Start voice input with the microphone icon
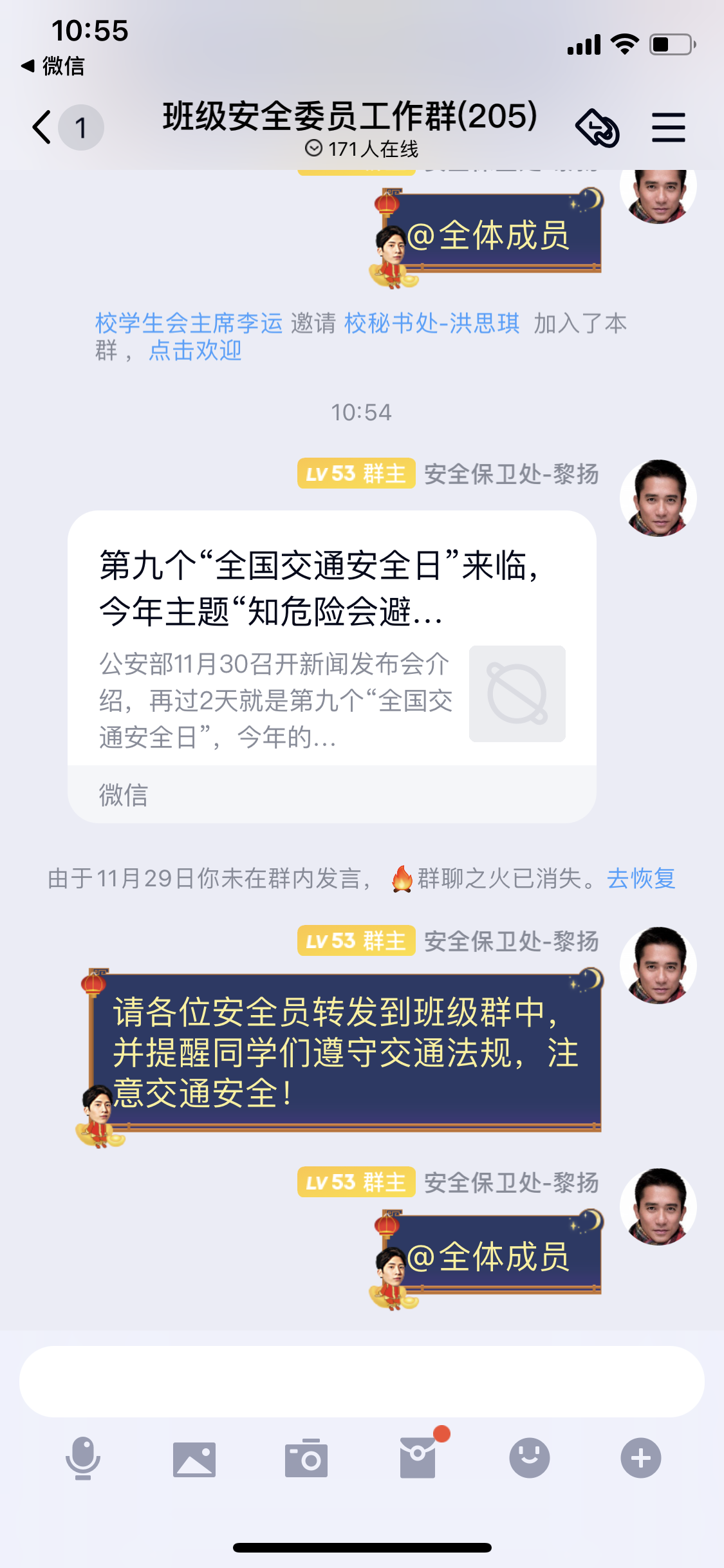Viewport: 724px width, 1568px height. point(83,1458)
